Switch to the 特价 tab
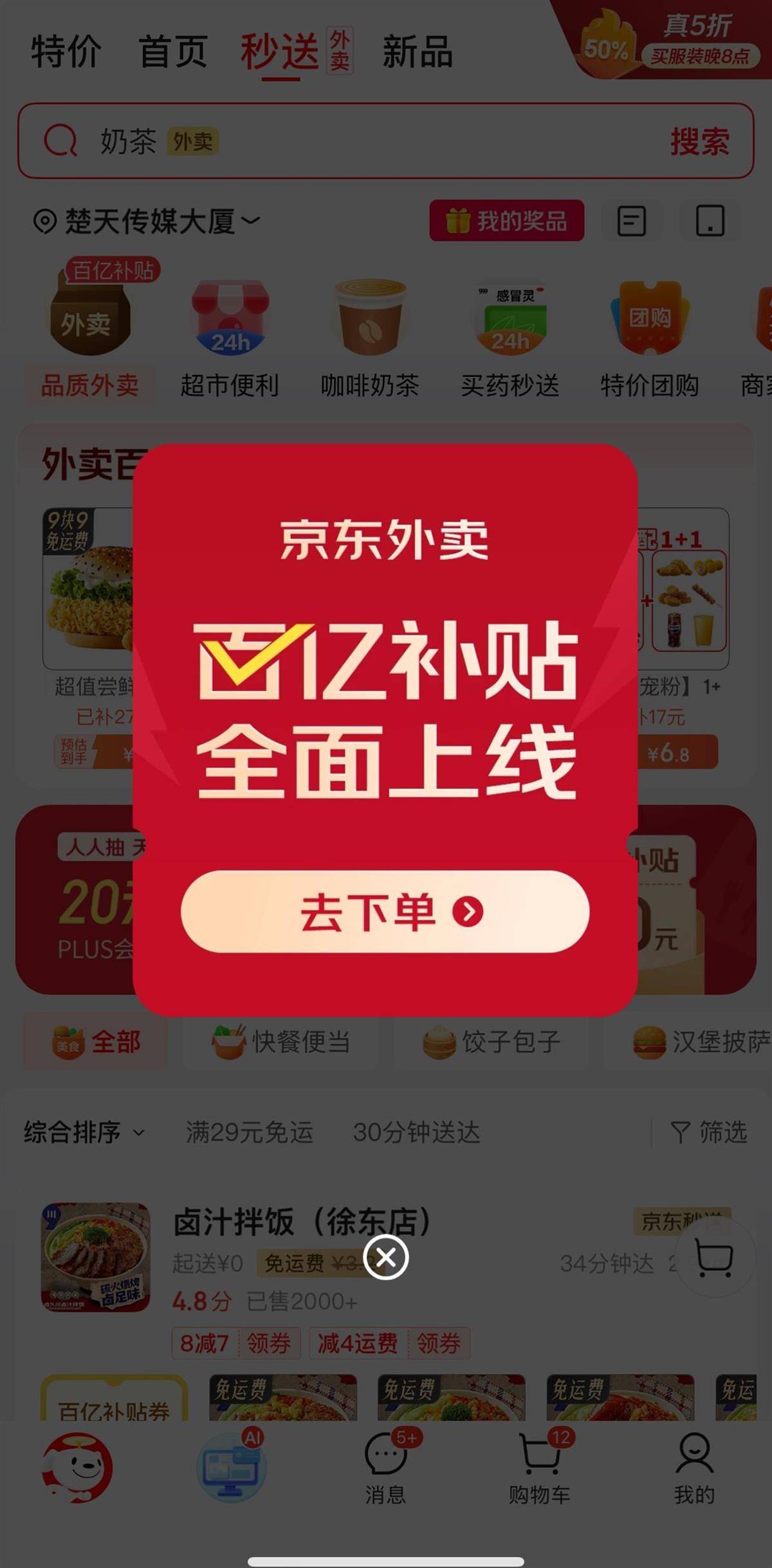The image size is (772, 1568). click(66, 51)
